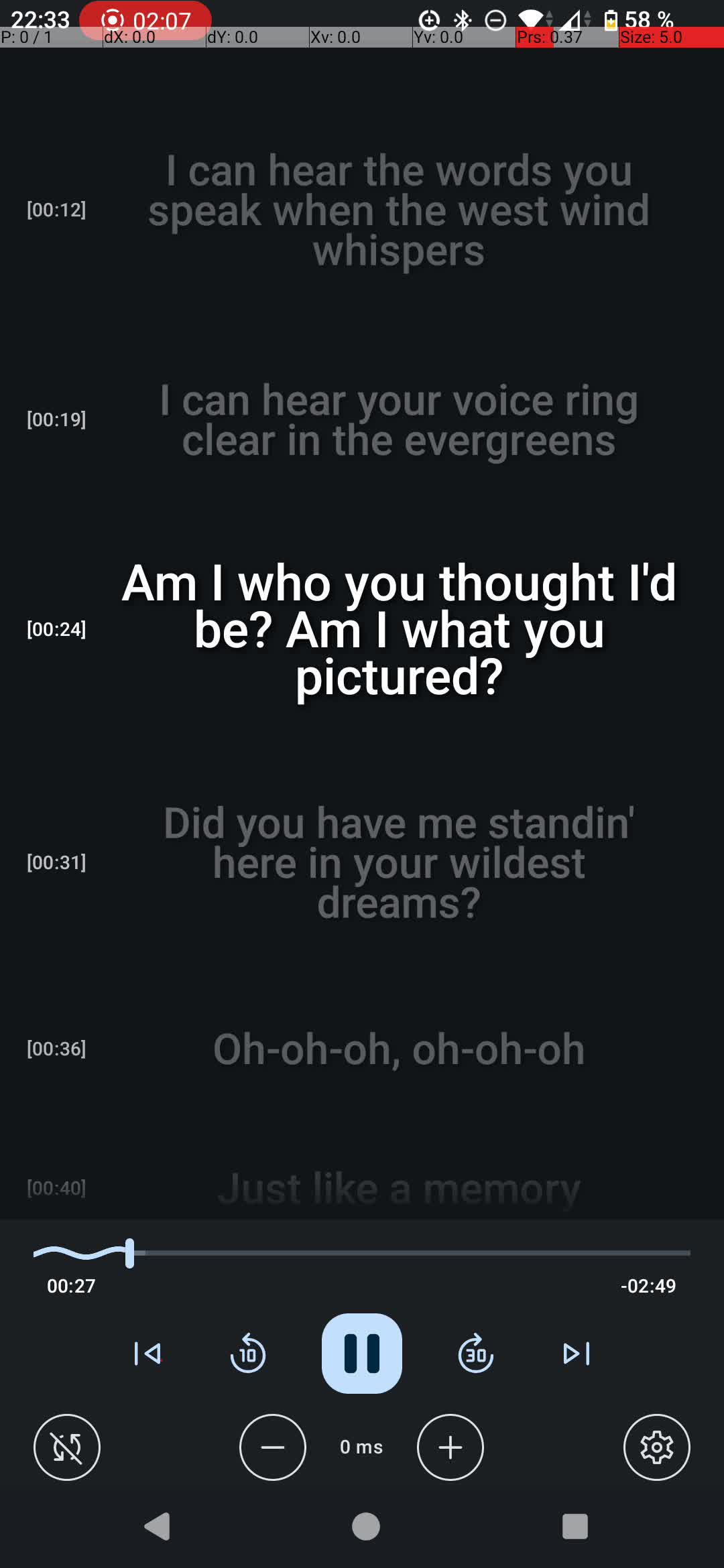The width and height of the screenshot is (724, 1568).
Task: Open lyrics settings gear
Action: [x=656, y=1447]
